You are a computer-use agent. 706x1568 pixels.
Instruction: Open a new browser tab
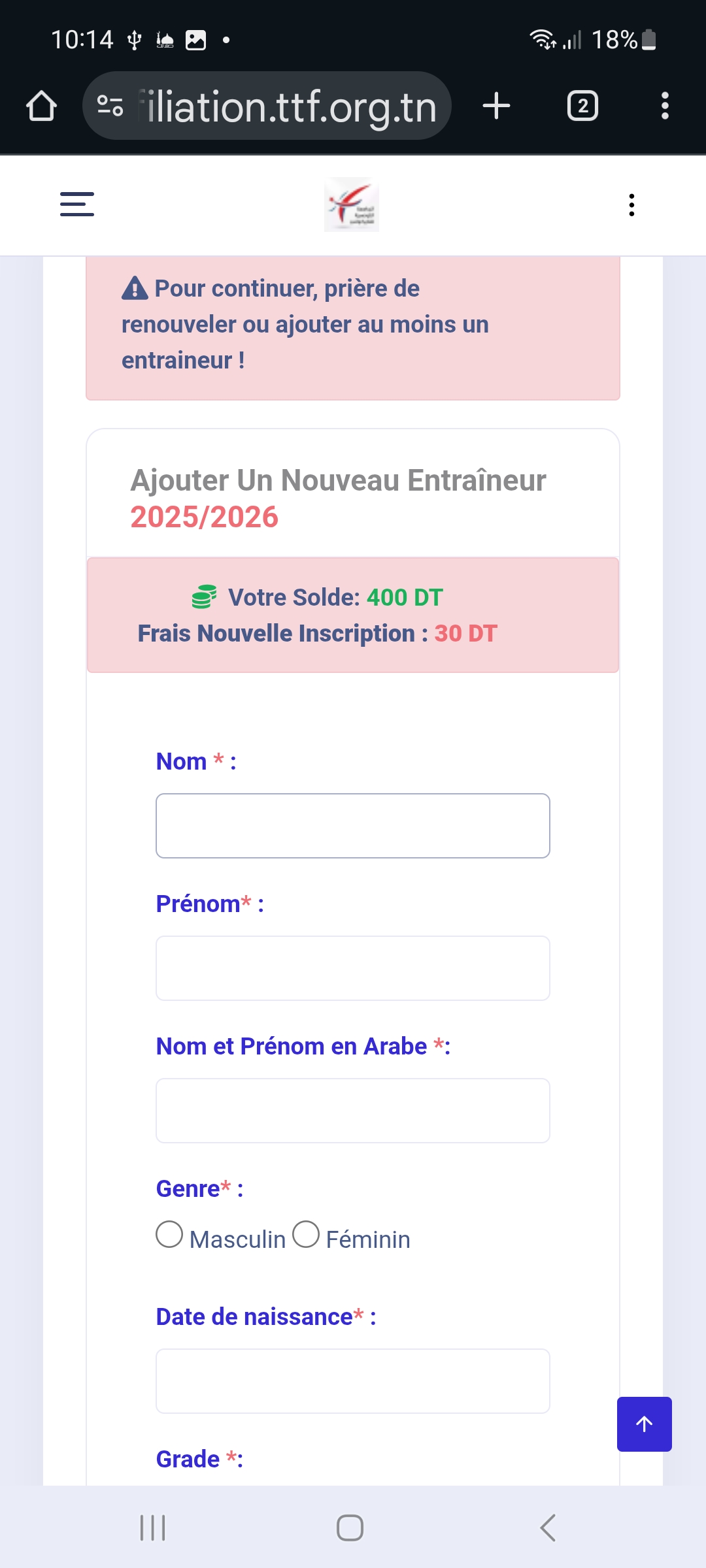496,106
